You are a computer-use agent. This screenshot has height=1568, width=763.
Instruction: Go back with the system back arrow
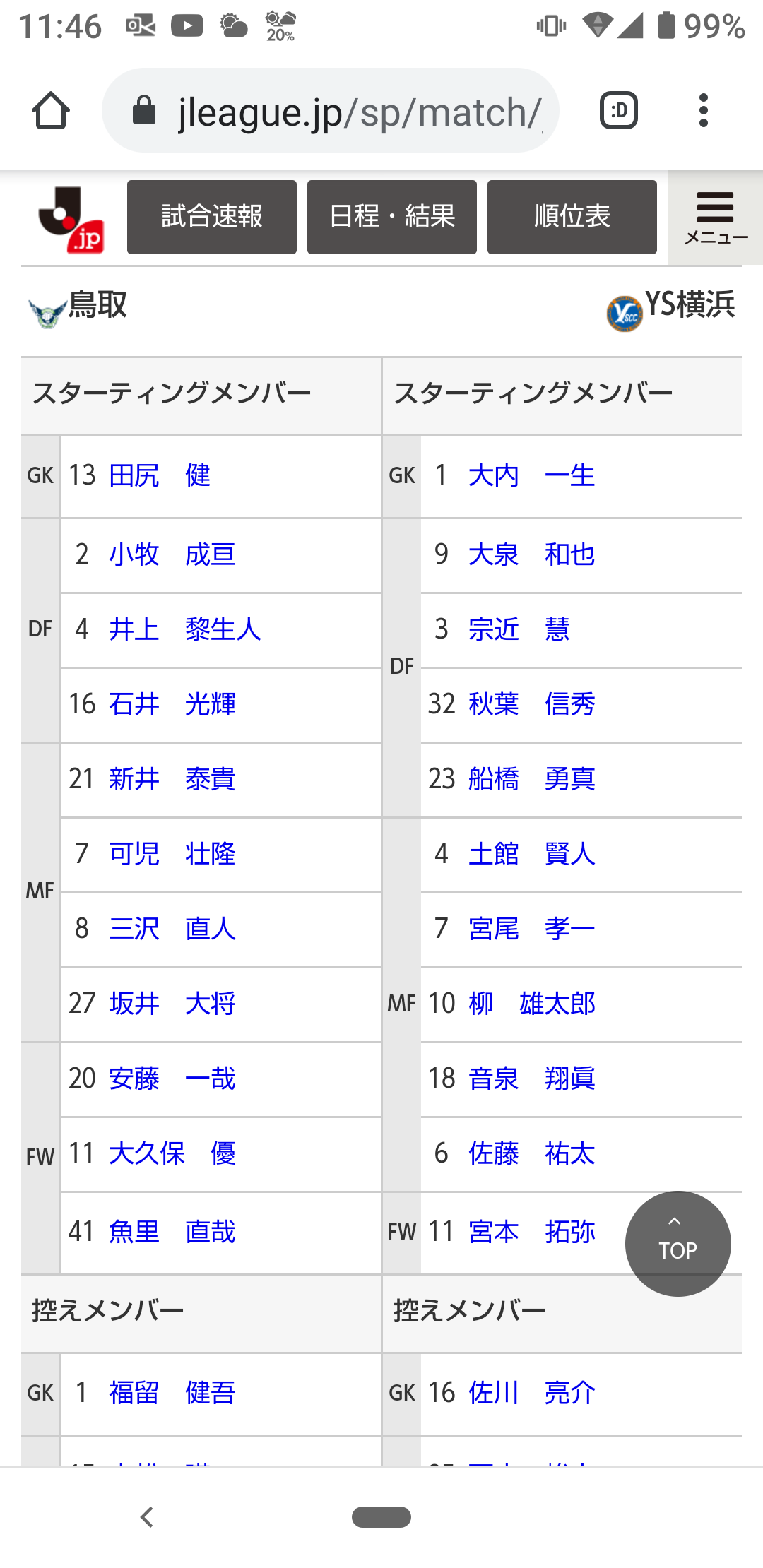click(x=147, y=1516)
